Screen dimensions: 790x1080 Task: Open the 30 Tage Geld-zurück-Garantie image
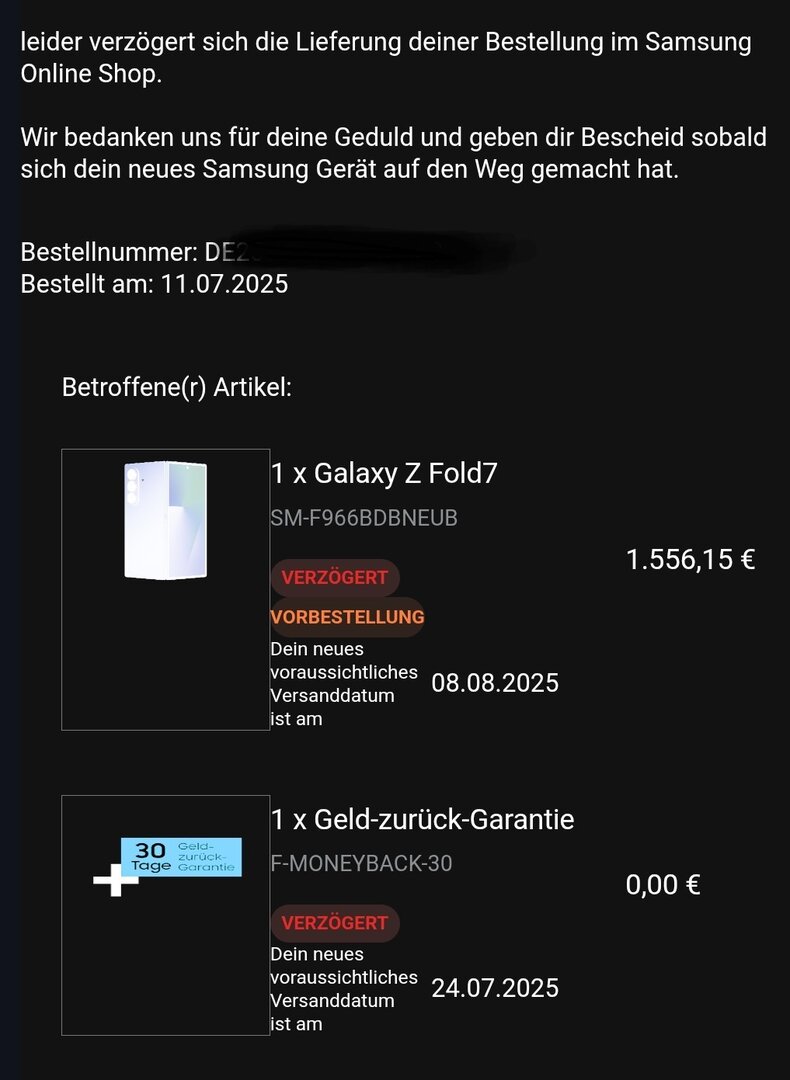167,866
